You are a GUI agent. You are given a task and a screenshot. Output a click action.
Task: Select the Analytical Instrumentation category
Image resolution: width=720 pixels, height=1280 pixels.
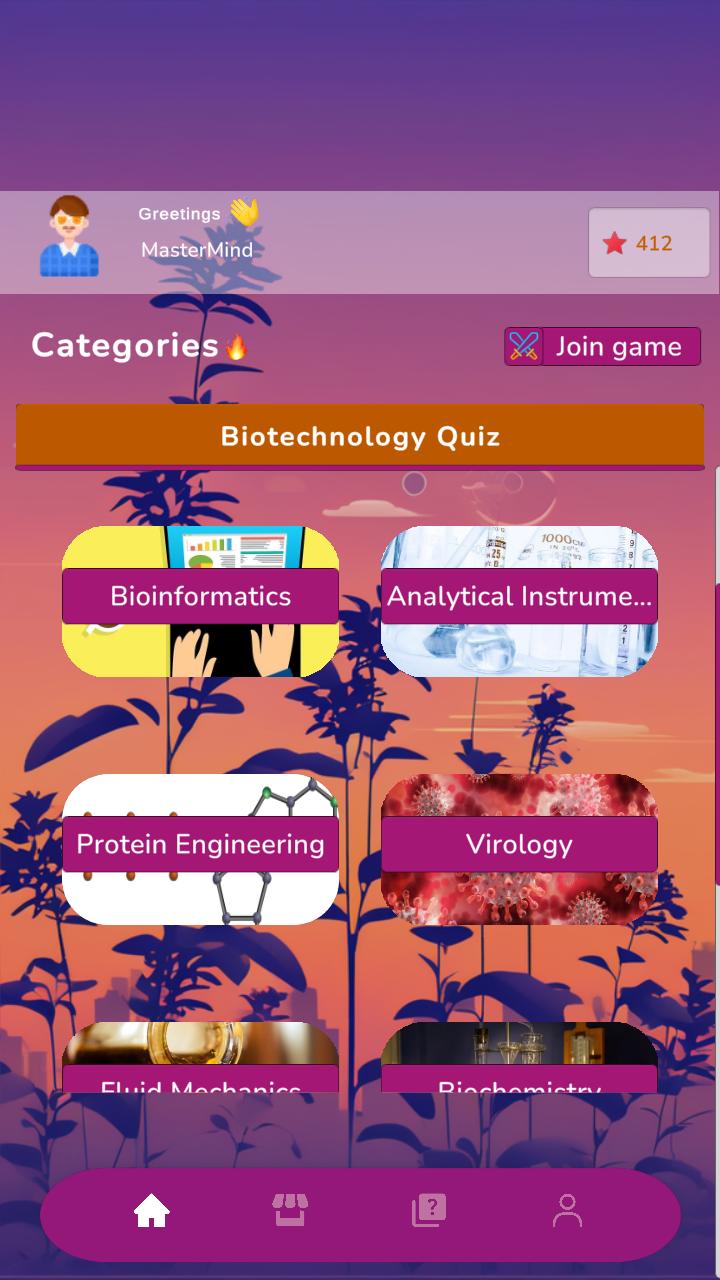pos(519,597)
